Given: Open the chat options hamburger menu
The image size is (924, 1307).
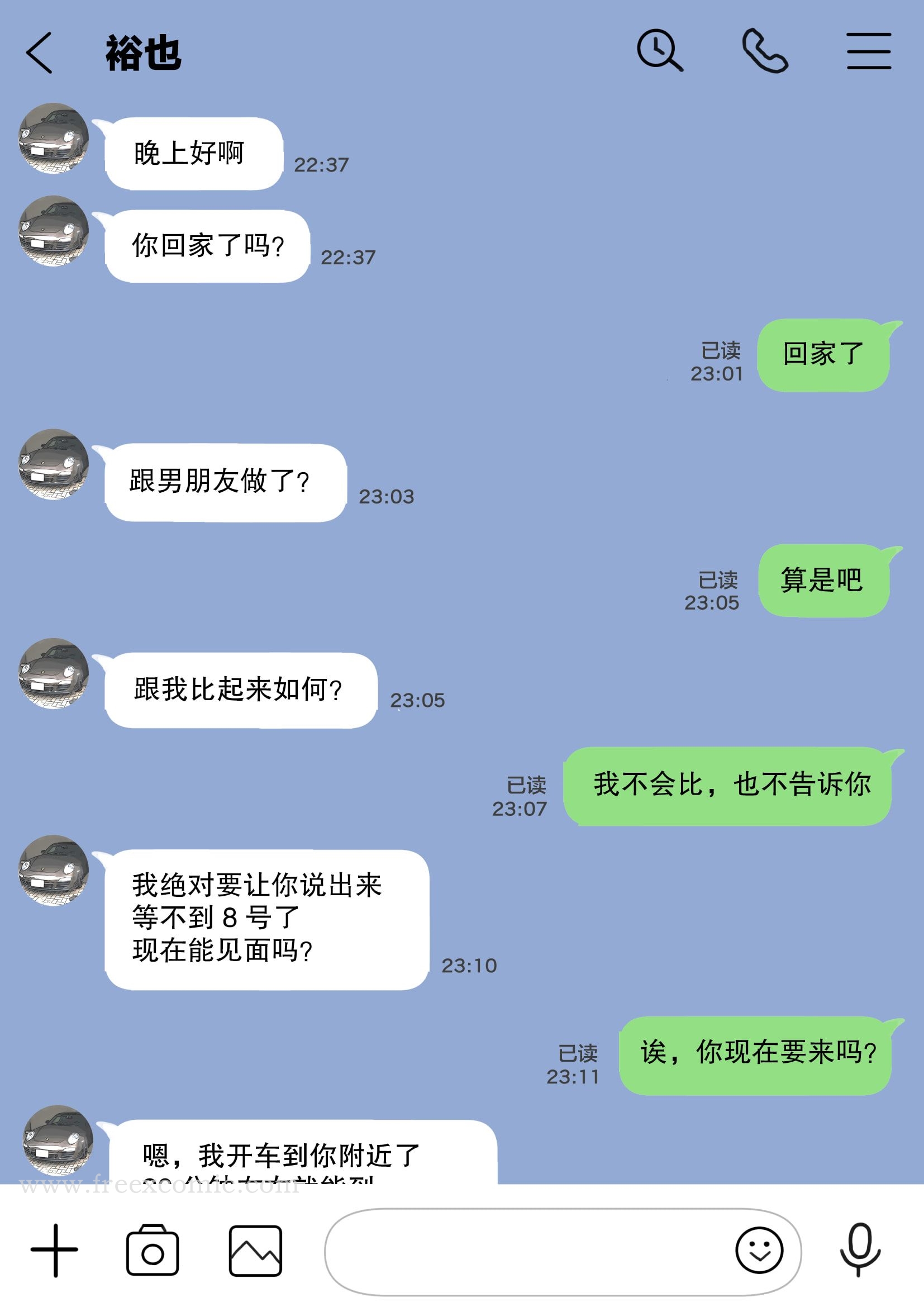Looking at the screenshot, I should click(x=868, y=51).
